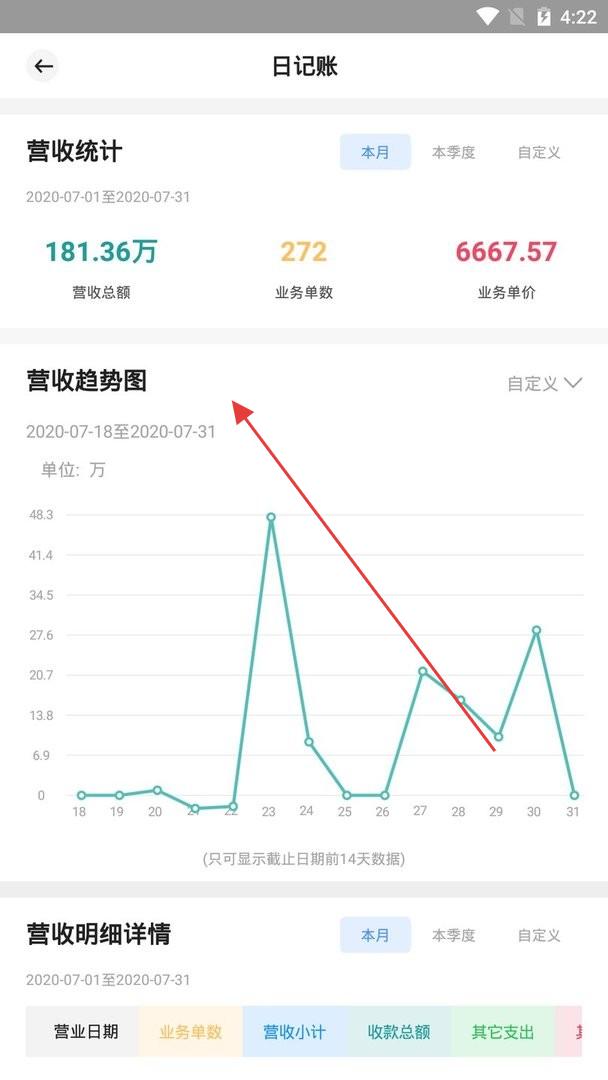608x1080 pixels.
Task: Select 本月 in 营收明细详情
Action: [x=375, y=935]
